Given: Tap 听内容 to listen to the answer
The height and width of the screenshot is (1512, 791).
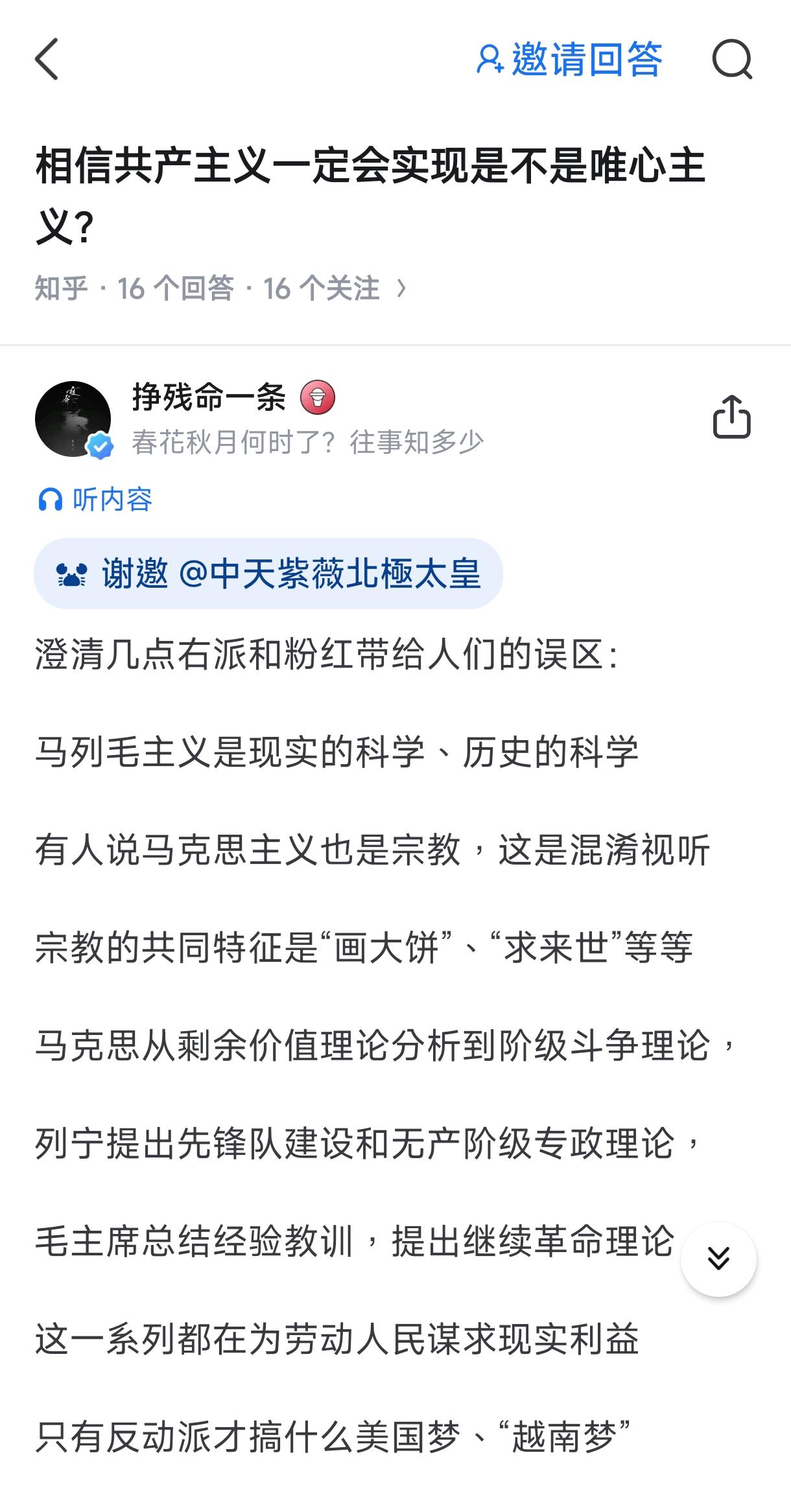Looking at the screenshot, I should pos(96,500).
